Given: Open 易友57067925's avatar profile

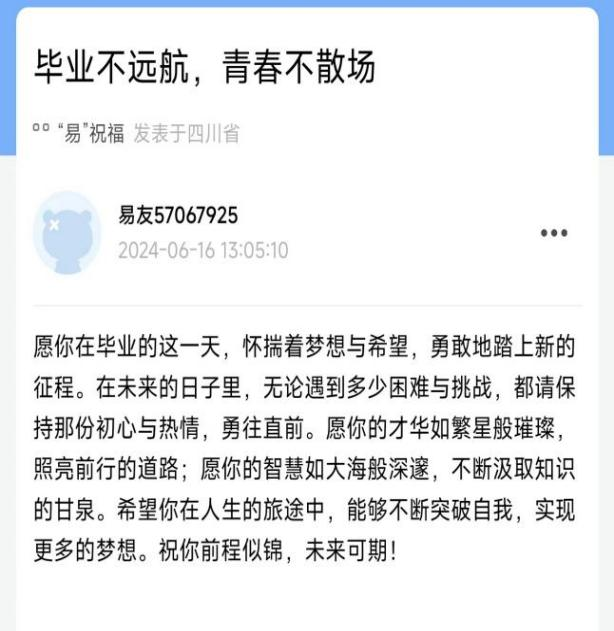Looking at the screenshot, I should (68, 232).
